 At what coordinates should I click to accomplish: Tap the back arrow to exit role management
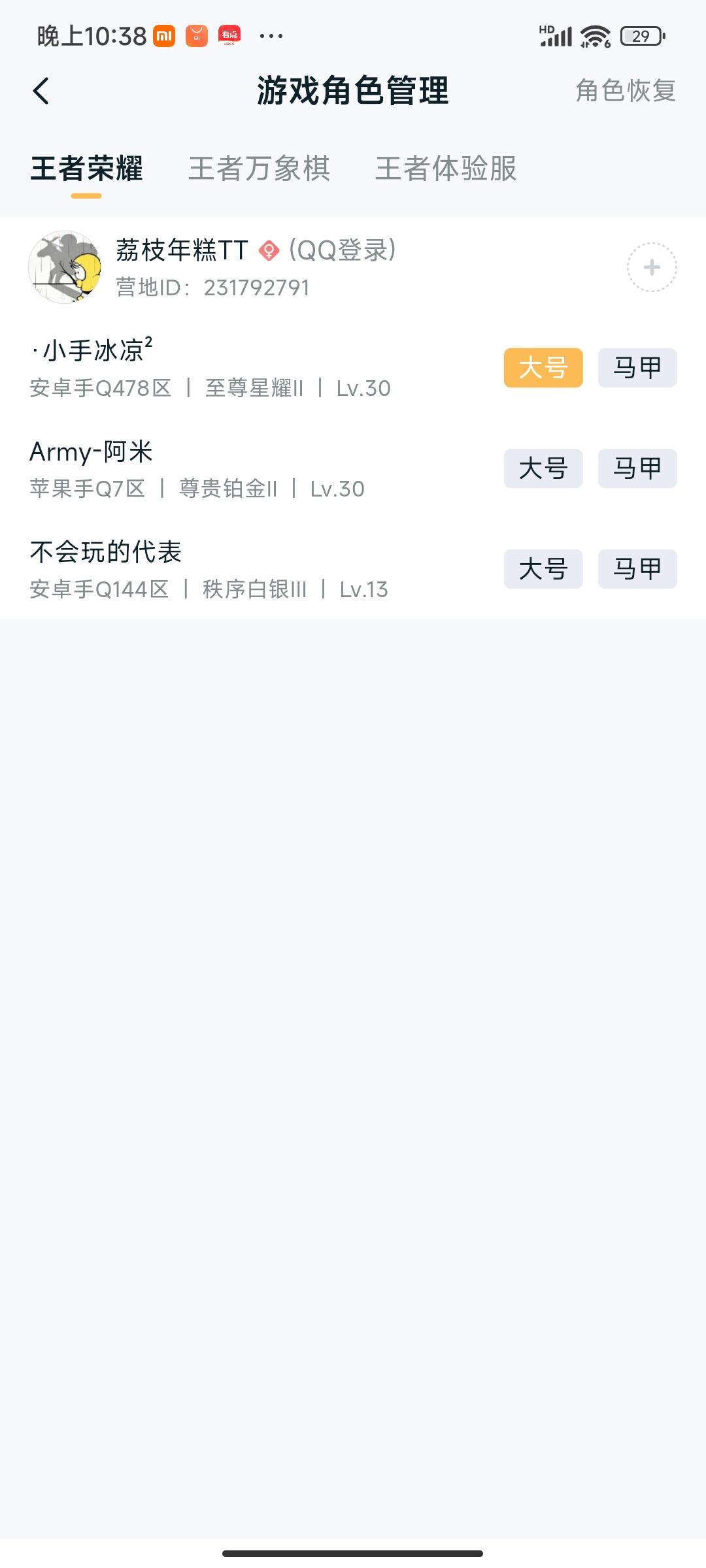pos(41,91)
